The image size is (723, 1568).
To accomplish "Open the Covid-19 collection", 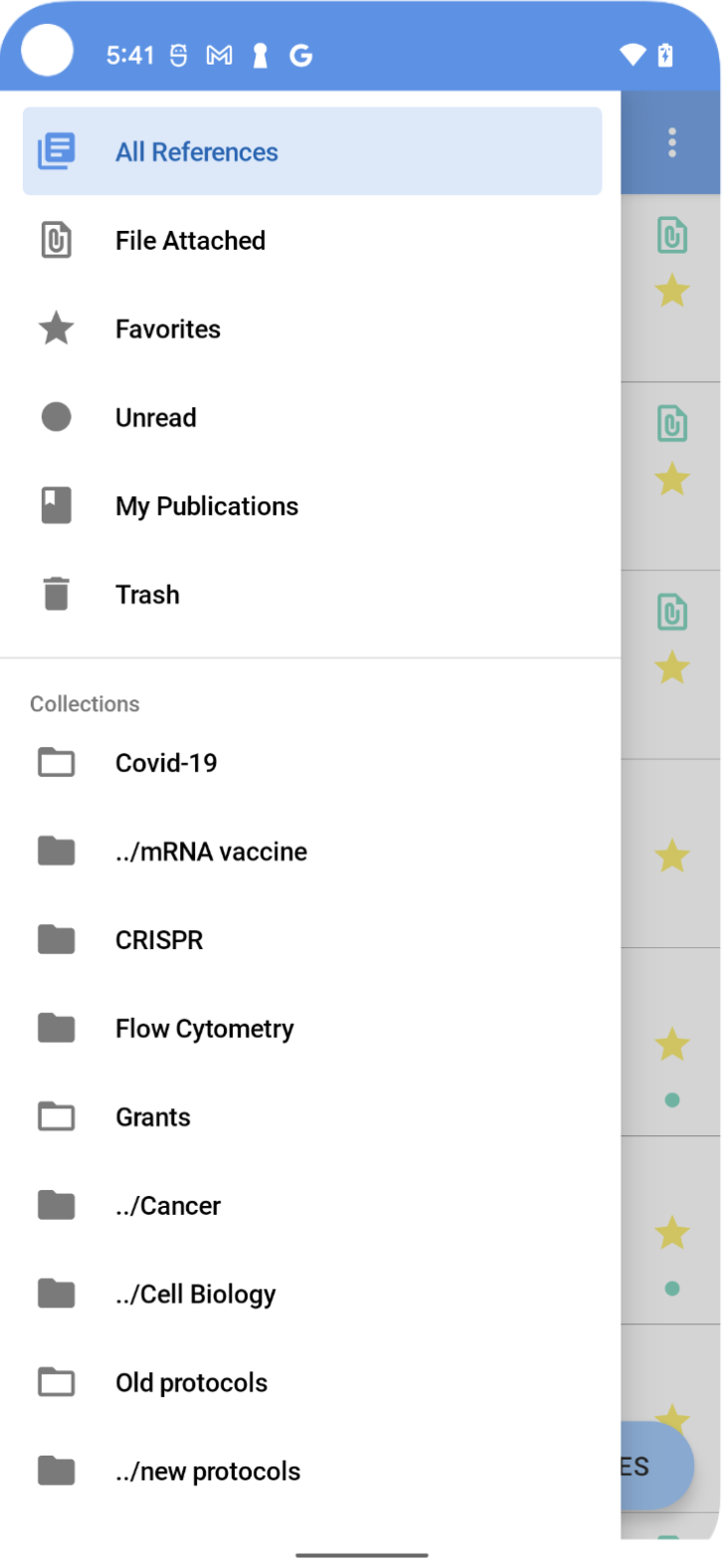I will 311,763.
